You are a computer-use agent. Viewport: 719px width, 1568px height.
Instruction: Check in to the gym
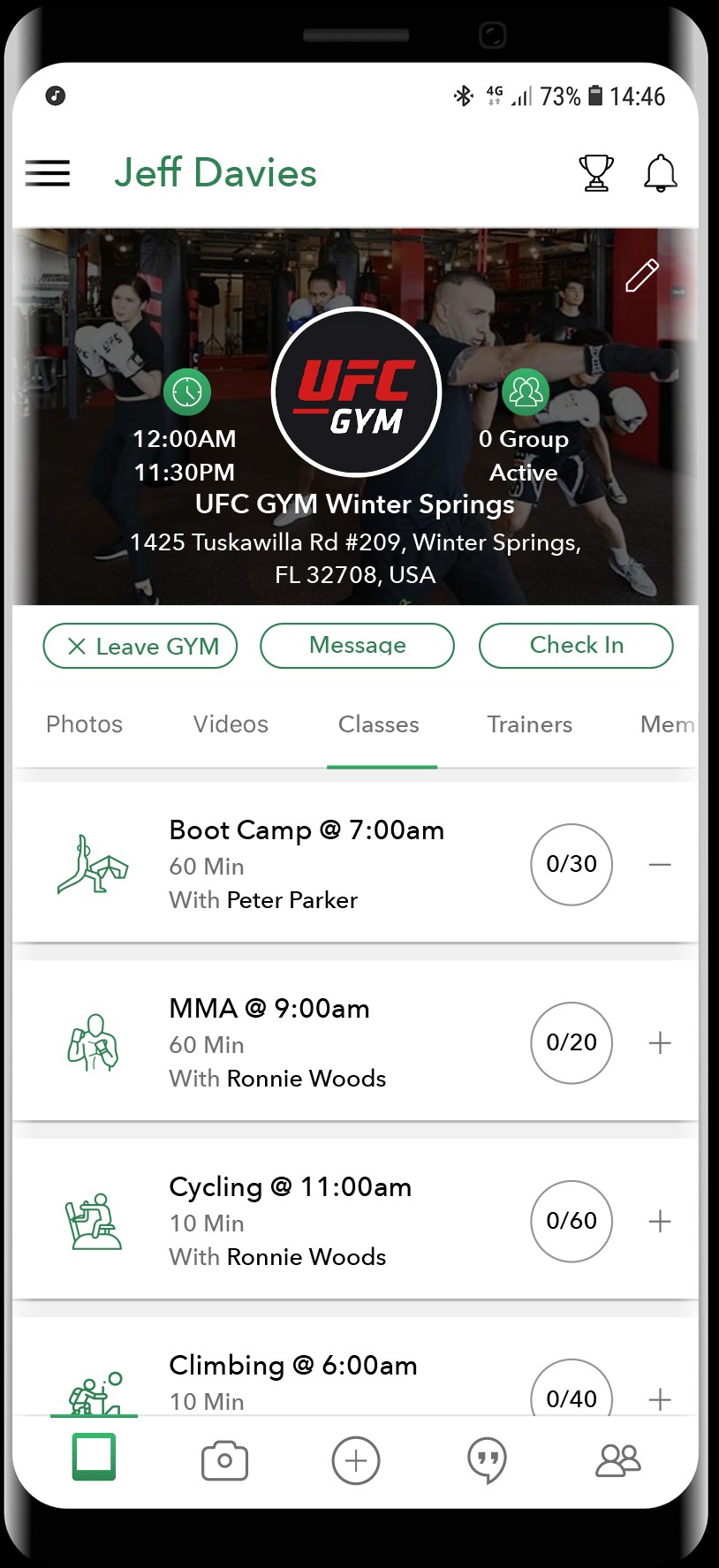click(x=576, y=646)
